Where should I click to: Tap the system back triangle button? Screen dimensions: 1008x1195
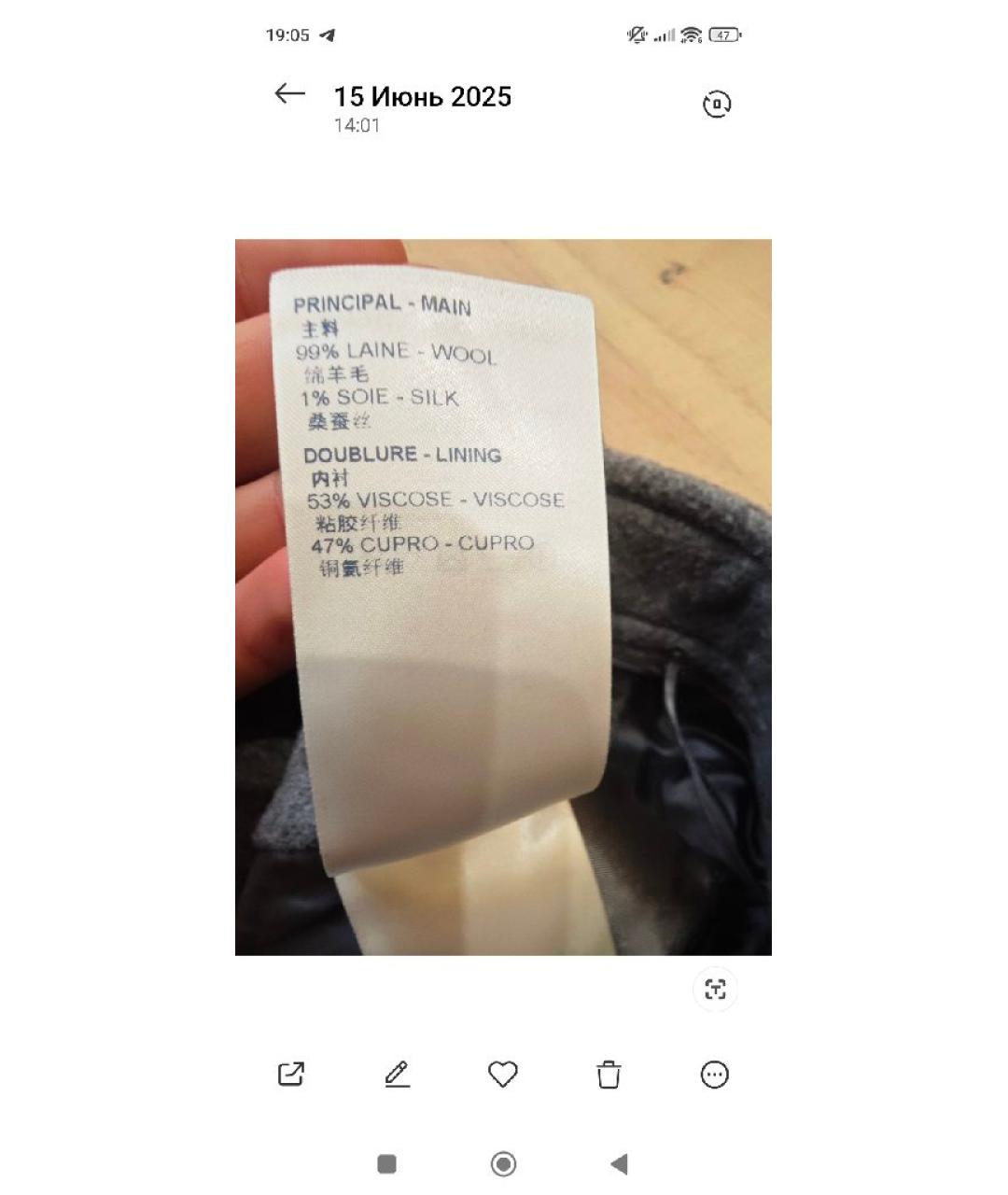[619, 1163]
